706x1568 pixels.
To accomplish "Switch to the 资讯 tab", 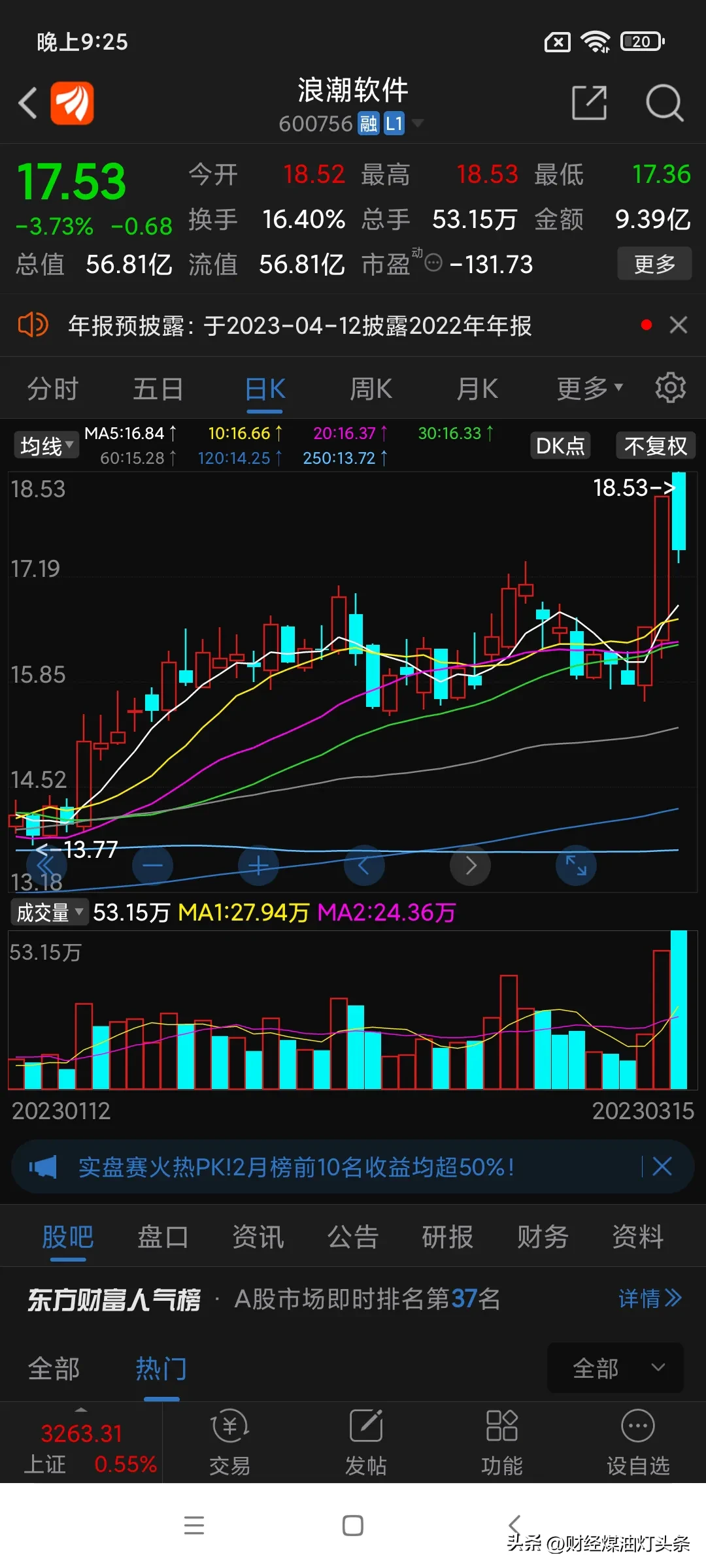I will [x=258, y=1237].
